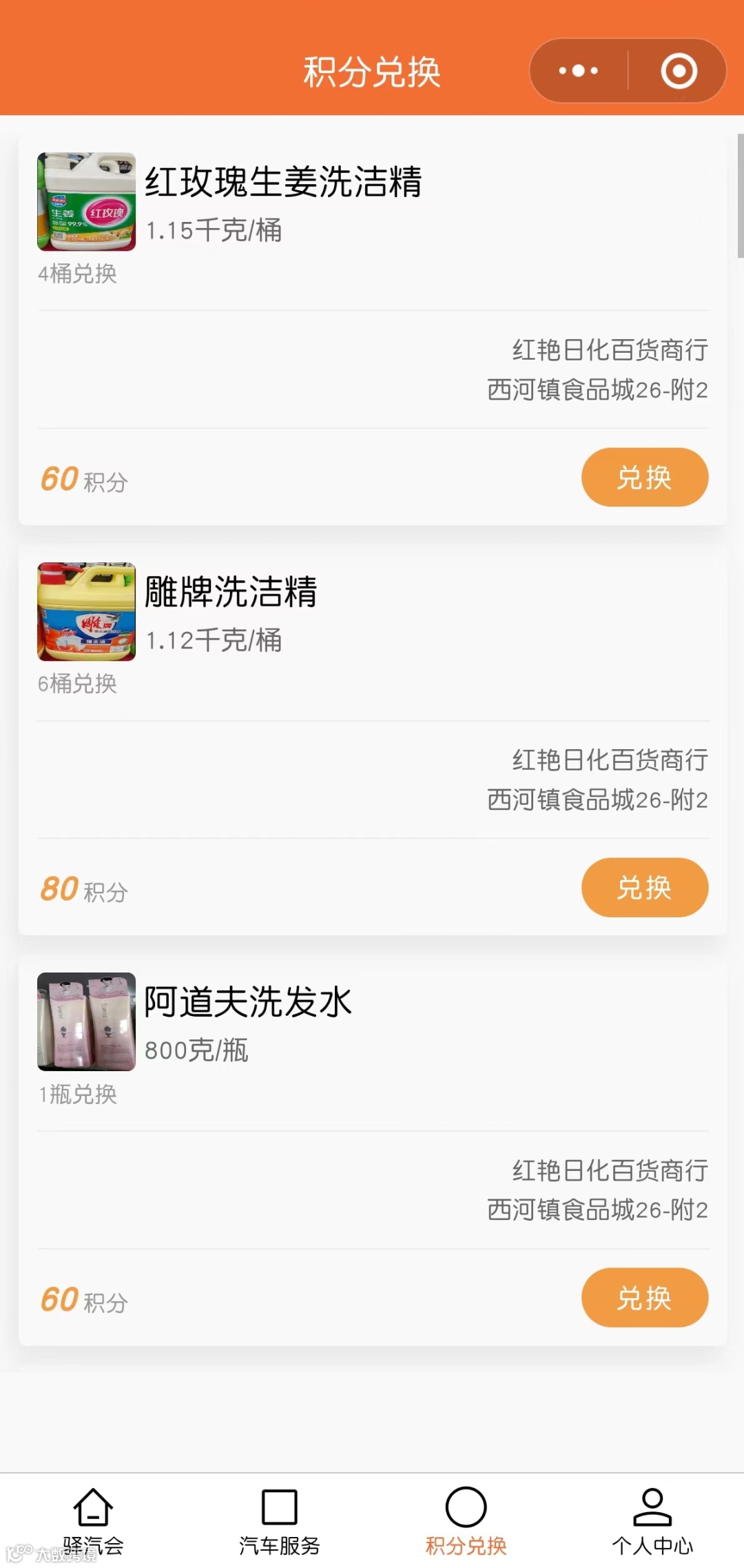Redeem 雕牌洗洁精 for 80 points
The width and height of the screenshot is (744, 1568).
coord(644,887)
